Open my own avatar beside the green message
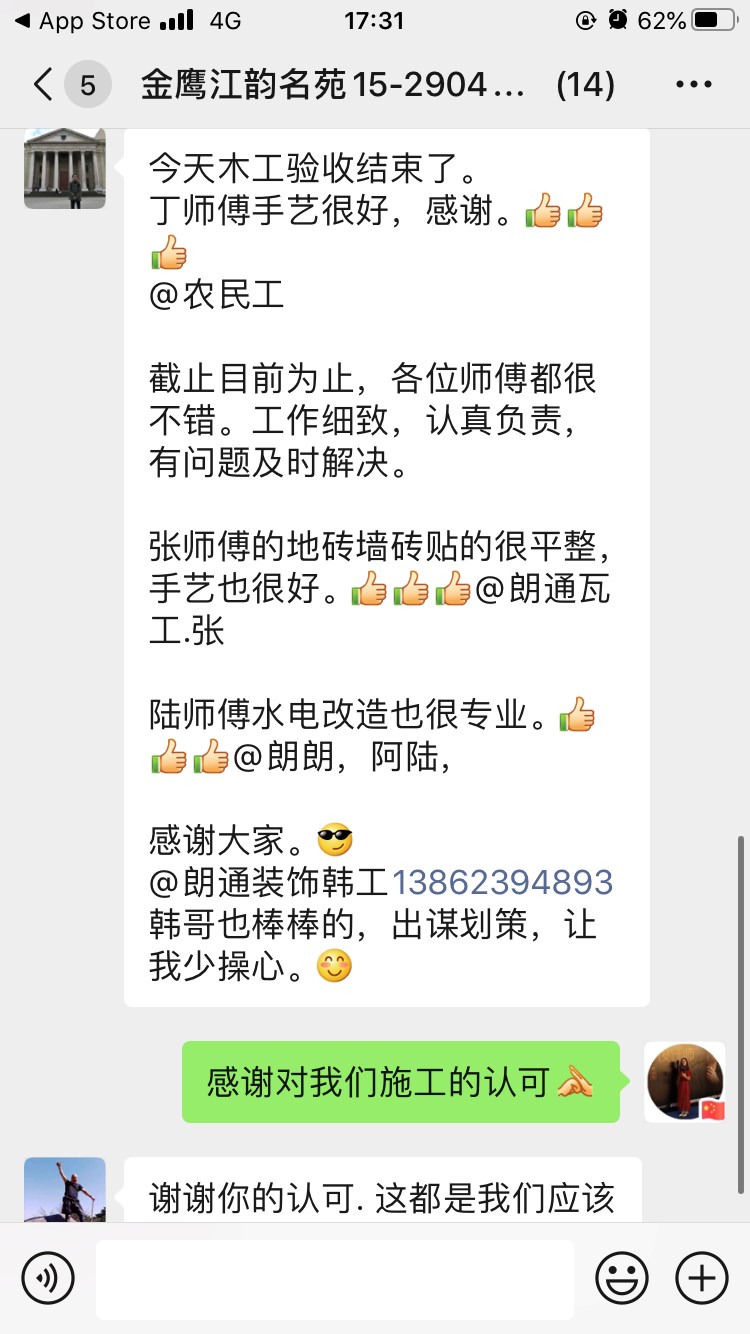 [685, 1082]
